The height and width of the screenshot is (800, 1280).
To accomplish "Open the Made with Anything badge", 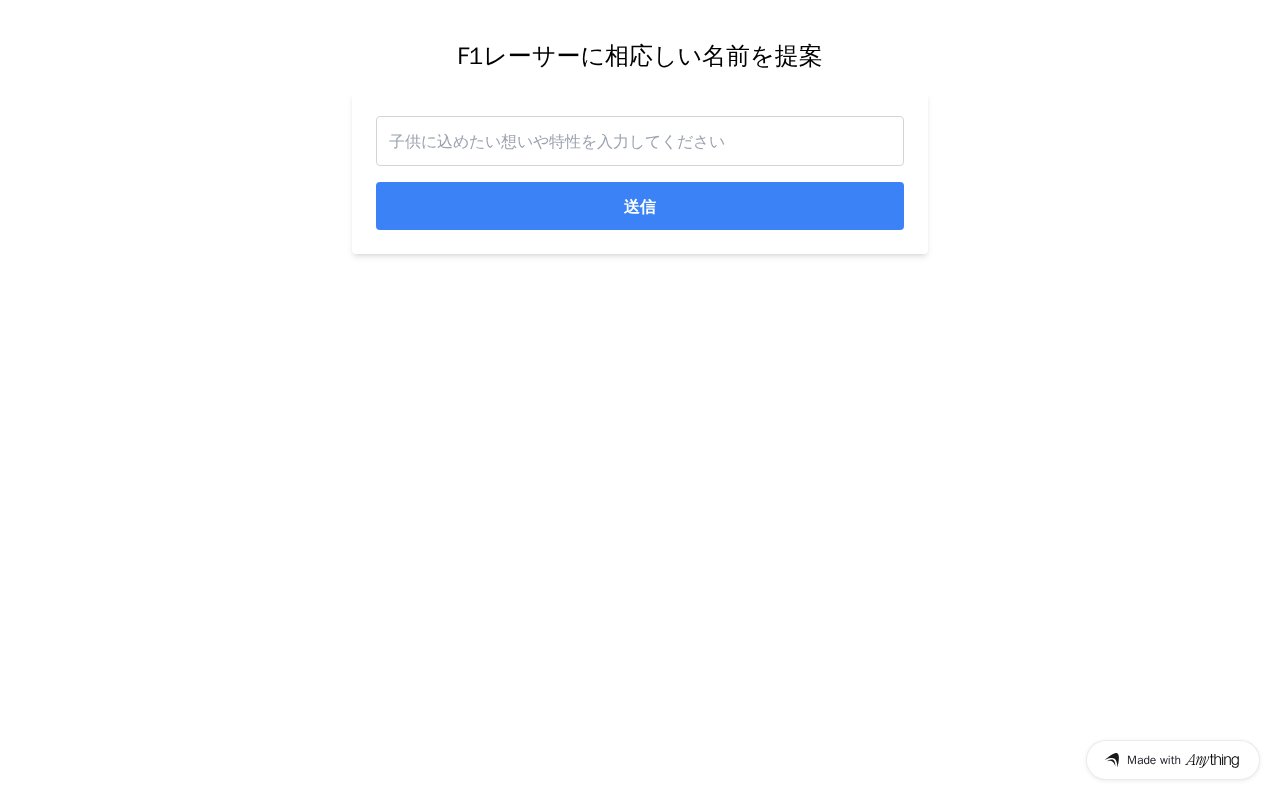I will (x=1172, y=760).
